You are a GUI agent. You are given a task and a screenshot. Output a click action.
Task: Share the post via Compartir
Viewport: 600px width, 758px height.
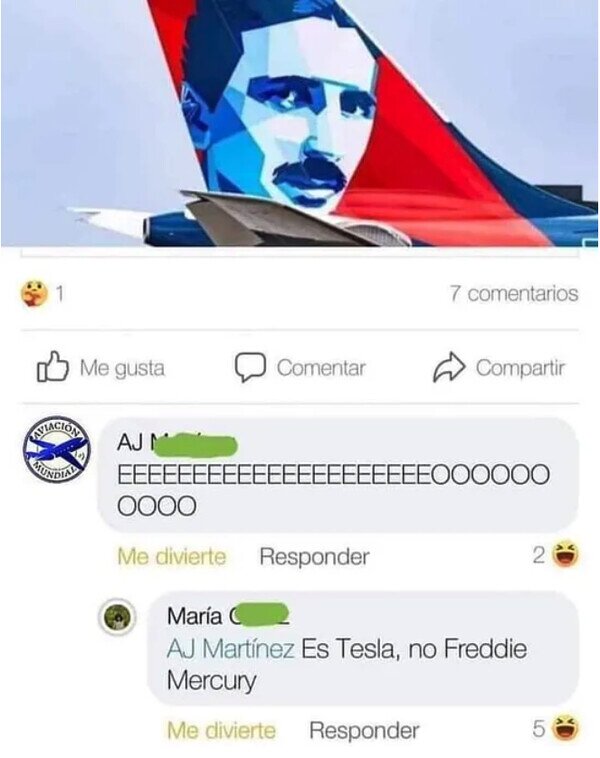498,368
